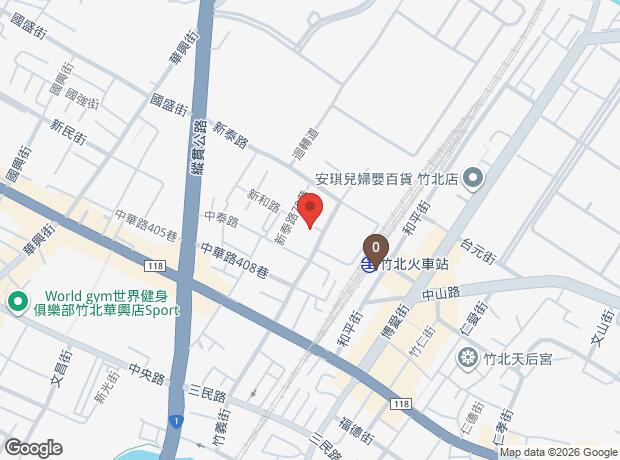Select the brown marker labeled 0
This screenshot has width=620, height=460.
tap(375, 246)
